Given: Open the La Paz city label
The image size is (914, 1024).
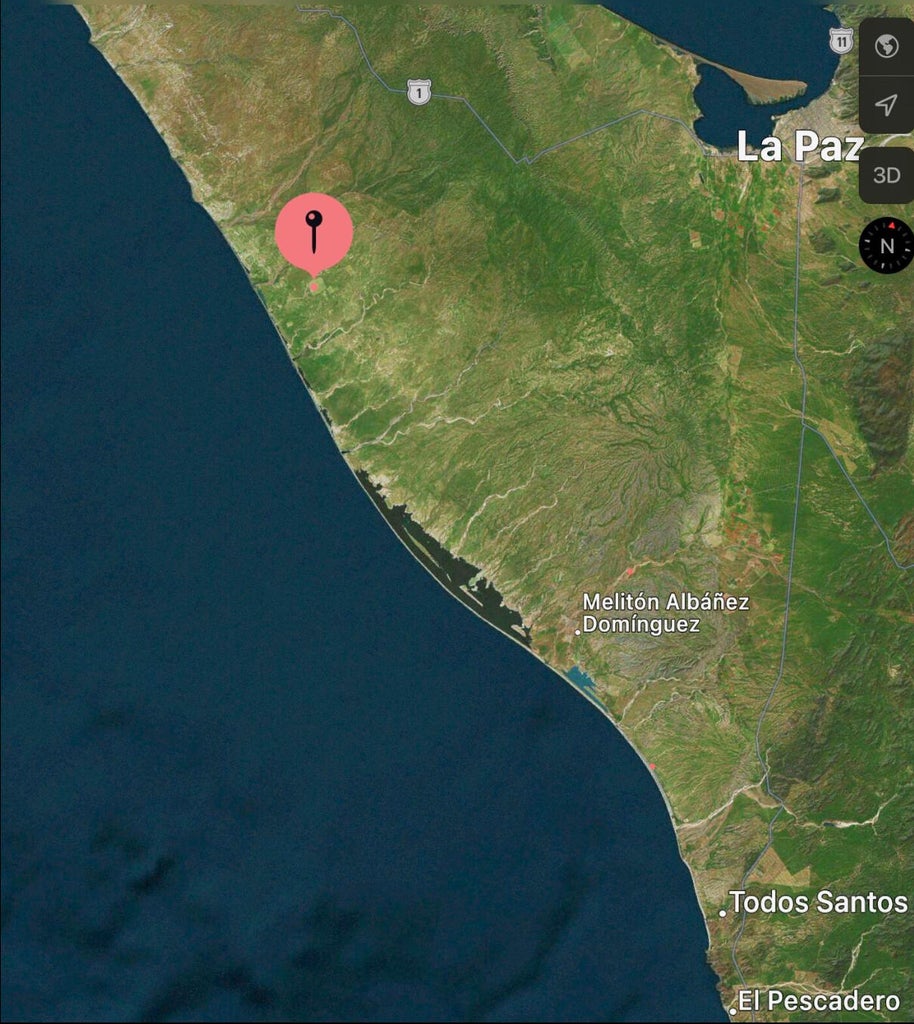Looking at the screenshot, I should tap(799, 147).
